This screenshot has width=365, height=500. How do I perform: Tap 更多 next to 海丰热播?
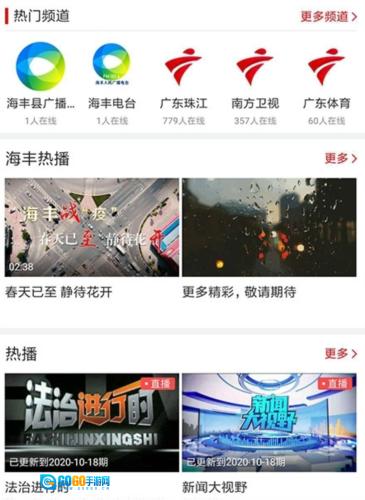tap(341, 158)
